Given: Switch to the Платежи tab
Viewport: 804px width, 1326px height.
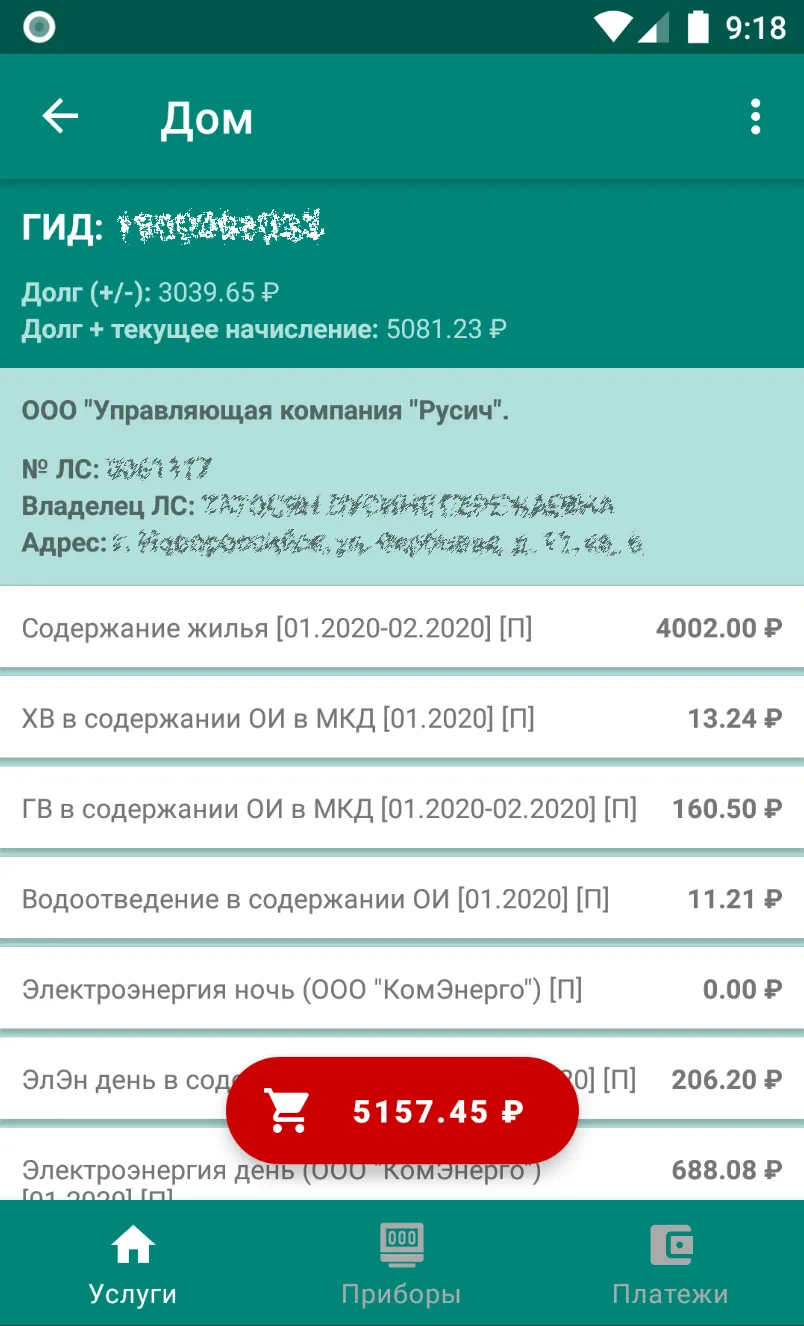Looking at the screenshot, I should pos(670,1262).
